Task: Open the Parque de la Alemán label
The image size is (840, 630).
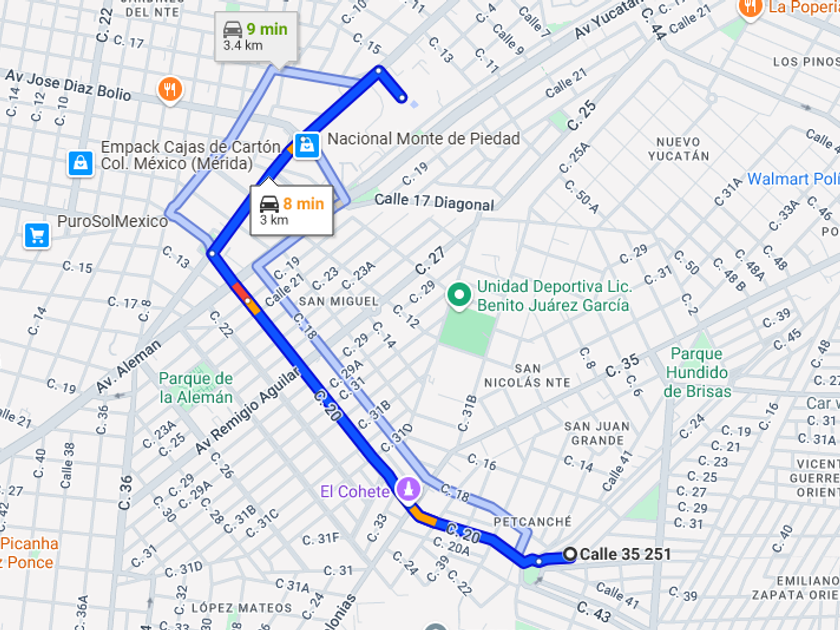Action: pyautogui.click(x=195, y=387)
